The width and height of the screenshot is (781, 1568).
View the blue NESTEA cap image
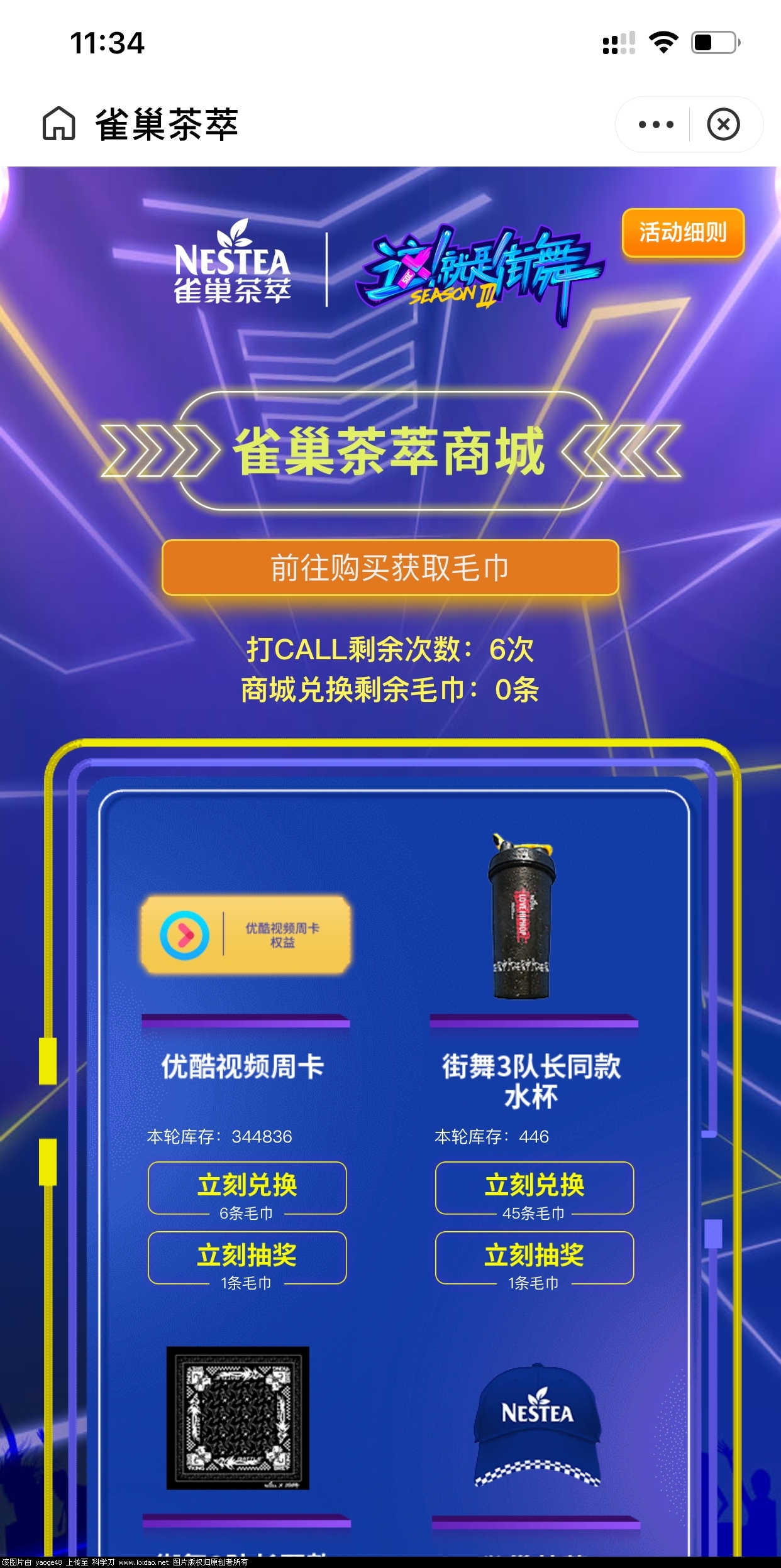pyautogui.click(x=538, y=1425)
